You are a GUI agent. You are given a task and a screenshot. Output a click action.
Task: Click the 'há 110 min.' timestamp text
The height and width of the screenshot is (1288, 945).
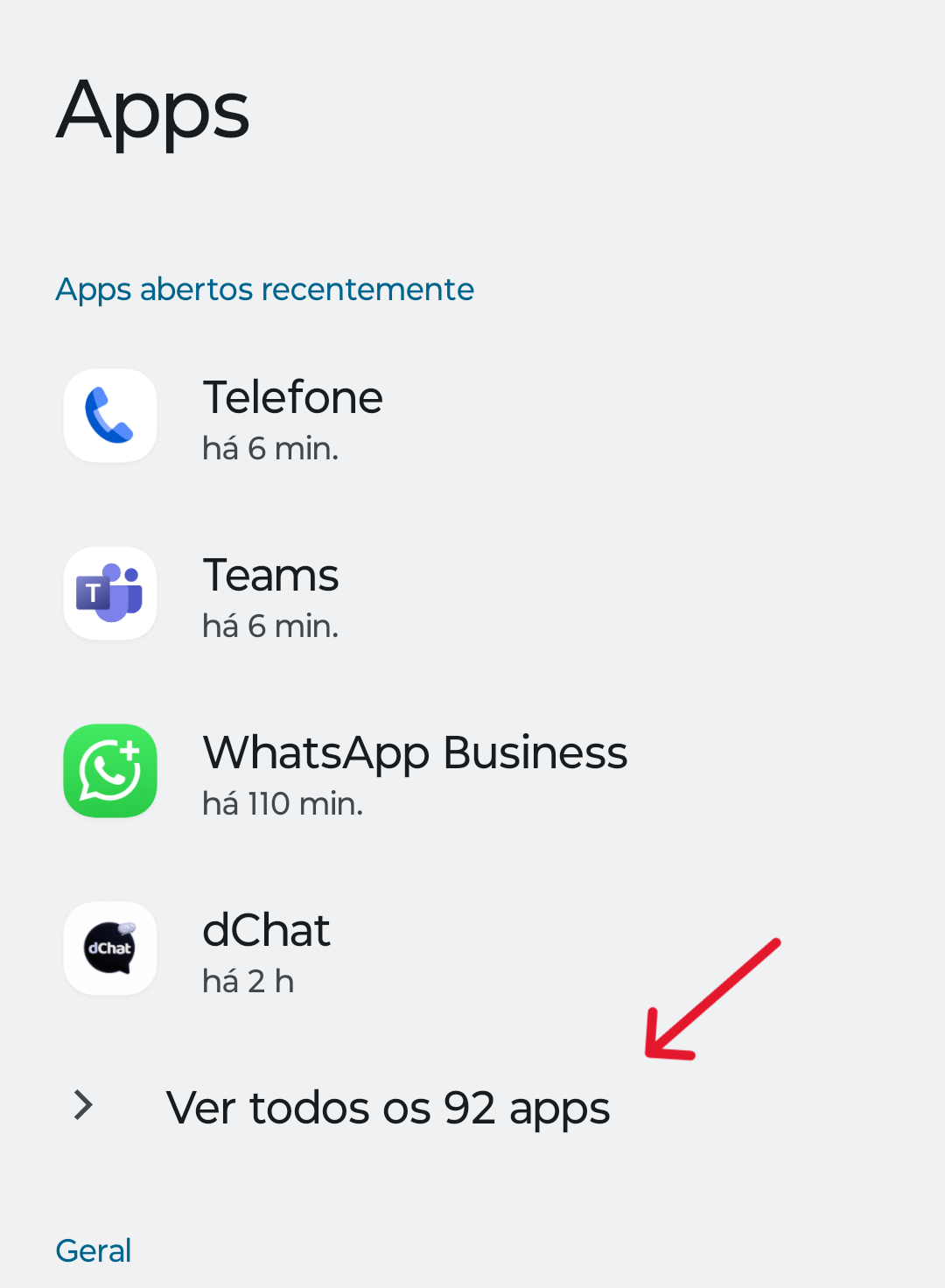pos(282,801)
